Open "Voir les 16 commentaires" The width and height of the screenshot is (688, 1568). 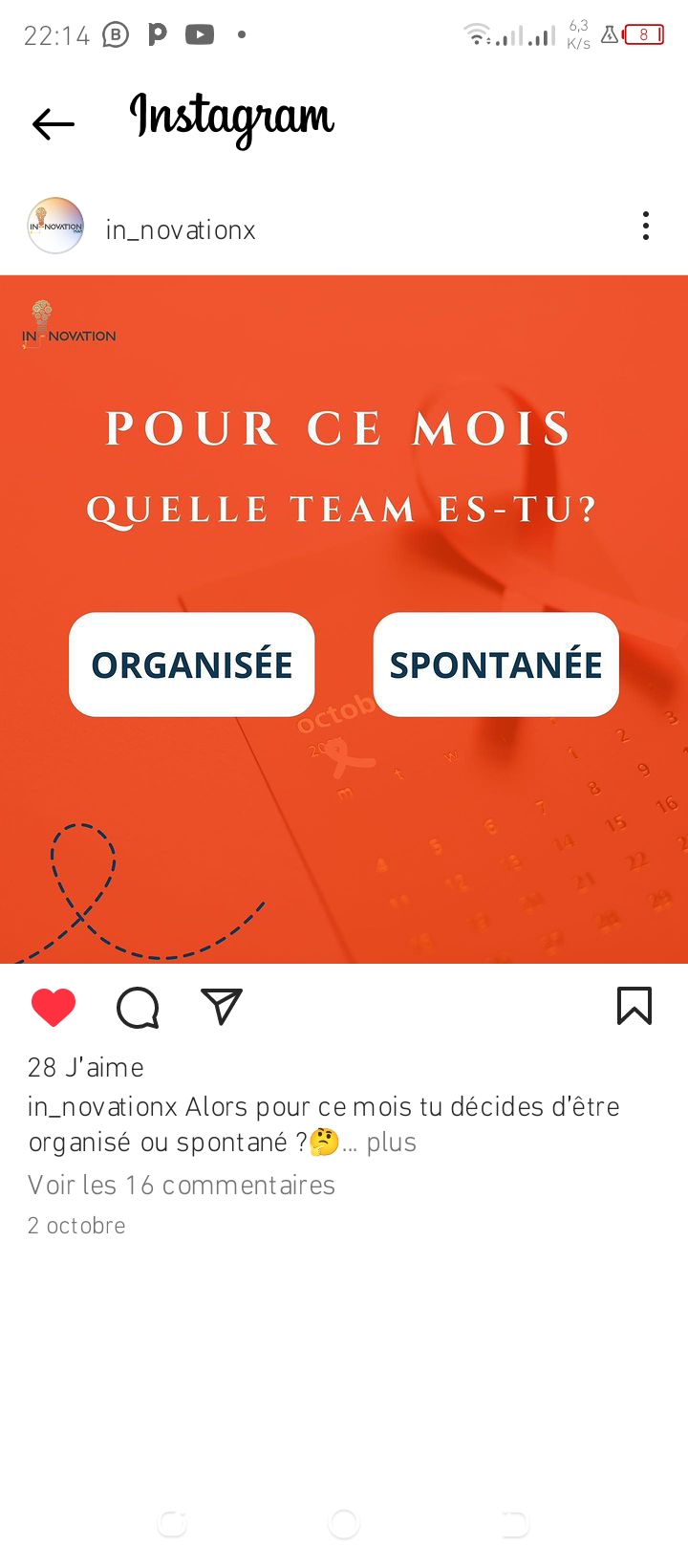(x=182, y=1186)
